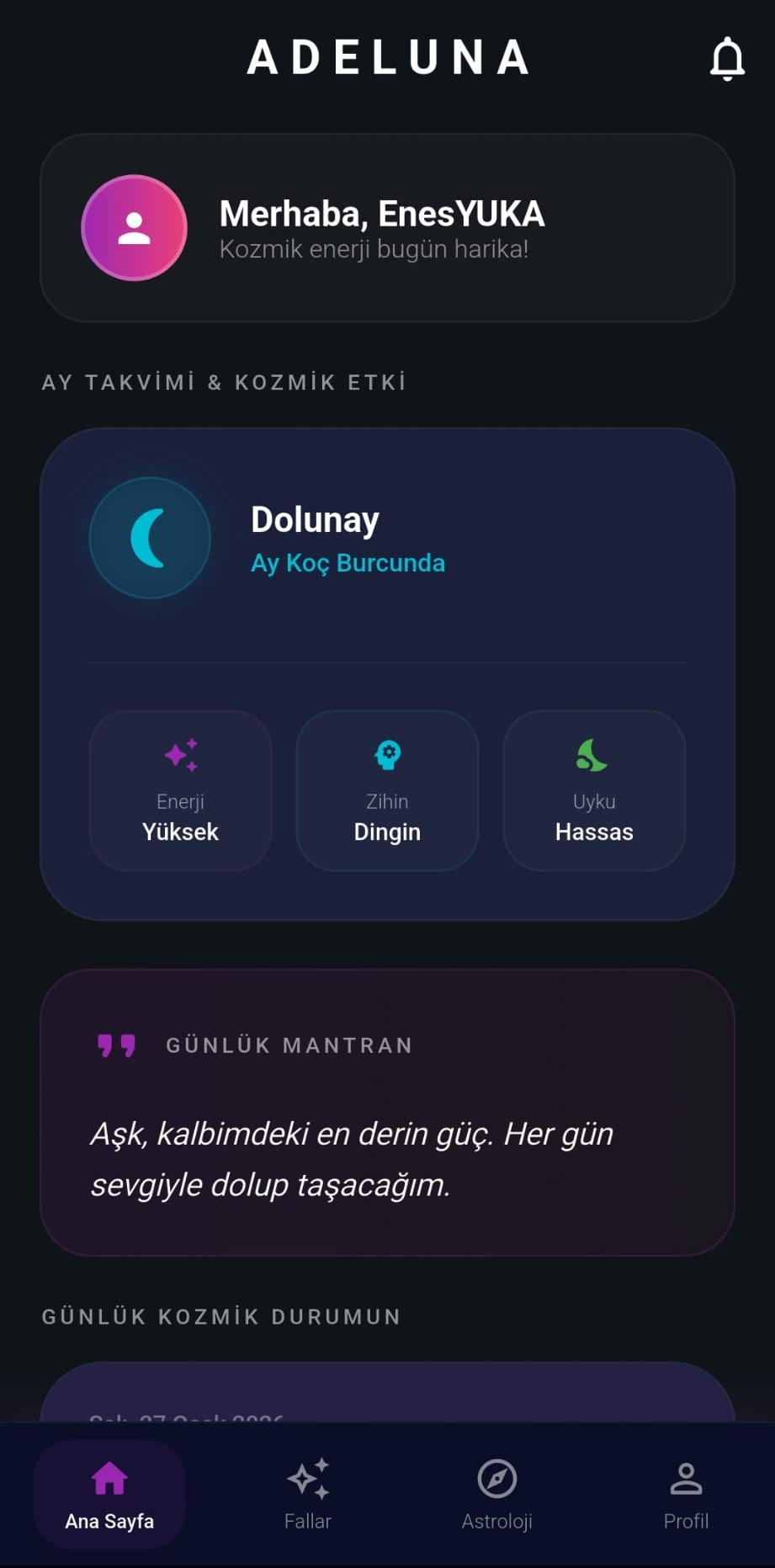Screen dimensions: 775x1568
Task: Click the quote marks icon in Günlük Mantran
Action: 116,1044
